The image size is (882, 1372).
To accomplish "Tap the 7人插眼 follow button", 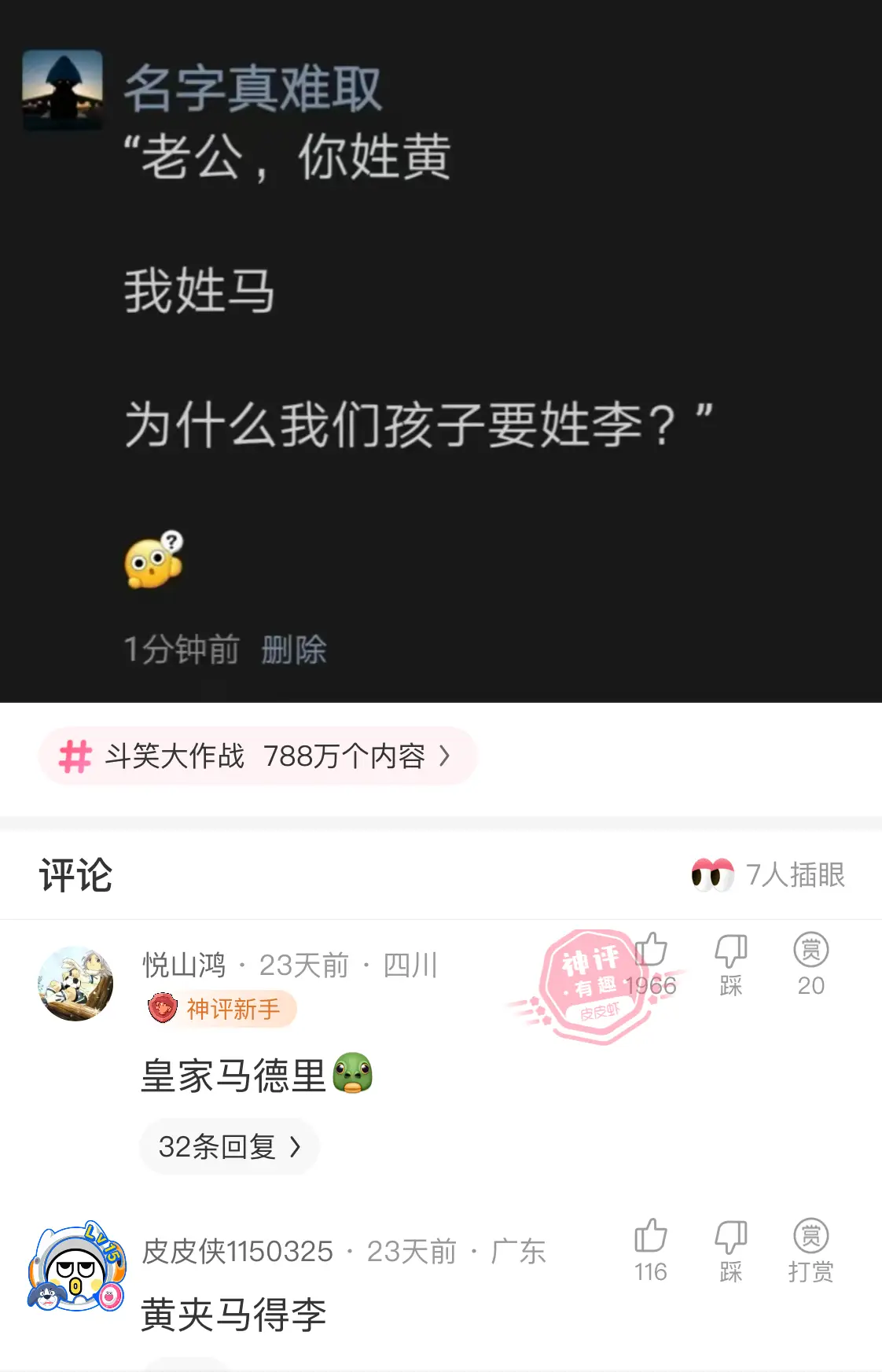I will [768, 874].
